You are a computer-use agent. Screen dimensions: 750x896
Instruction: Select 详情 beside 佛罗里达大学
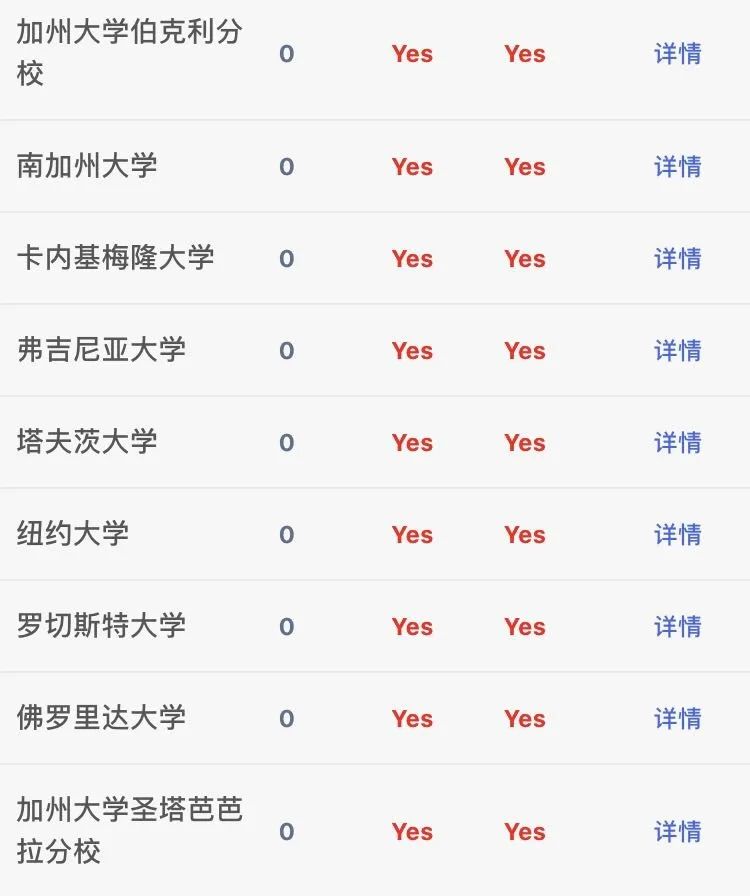tap(677, 719)
